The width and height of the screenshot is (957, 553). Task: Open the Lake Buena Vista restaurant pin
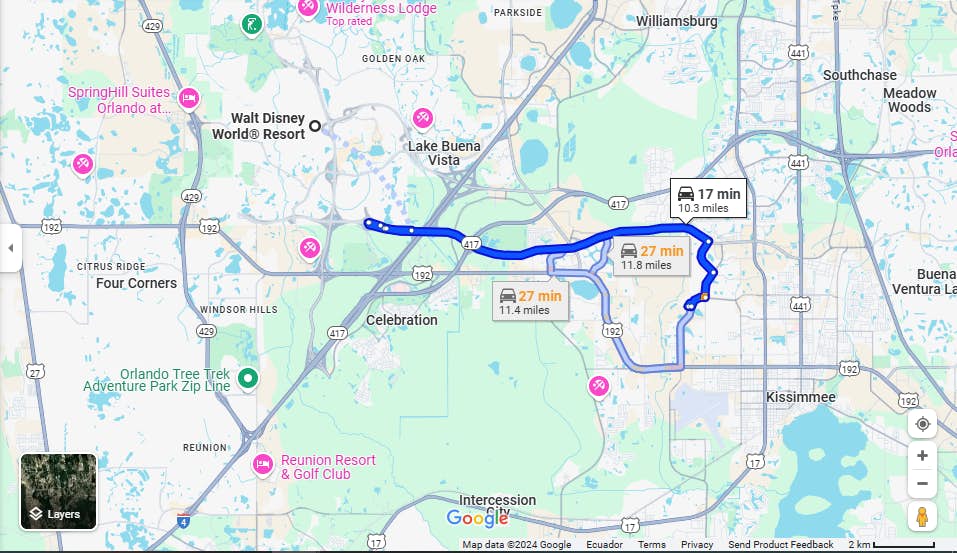click(423, 119)
